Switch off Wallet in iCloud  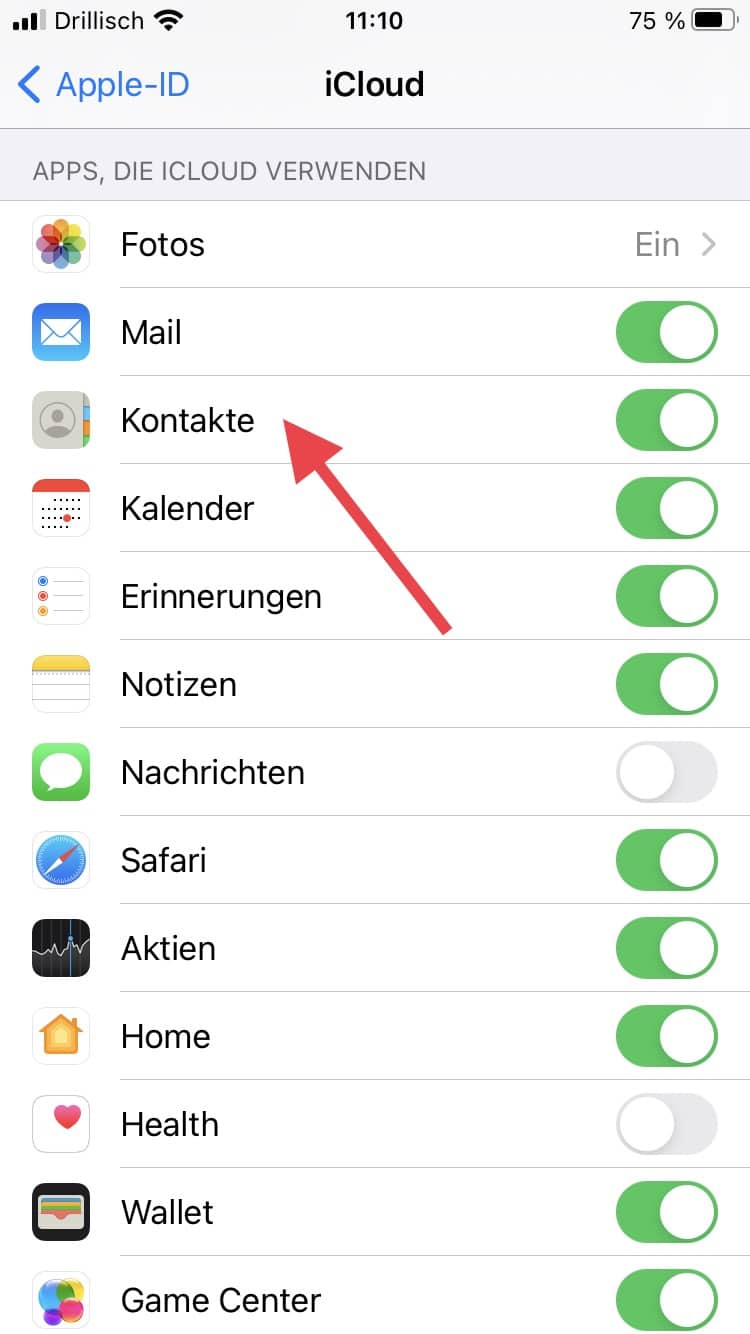[x=666, y=1212]
